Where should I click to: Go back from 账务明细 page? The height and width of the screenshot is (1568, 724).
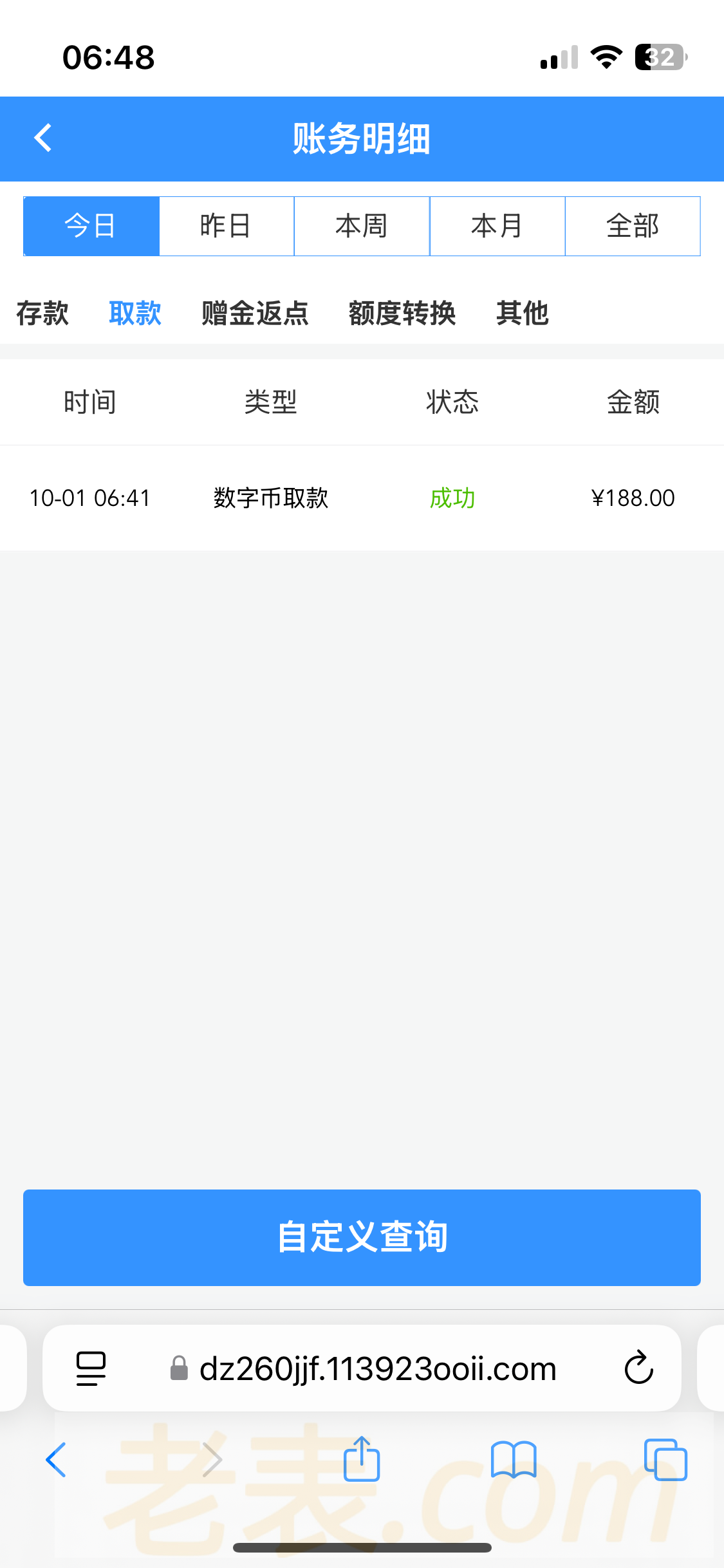(x=43, y=138)
